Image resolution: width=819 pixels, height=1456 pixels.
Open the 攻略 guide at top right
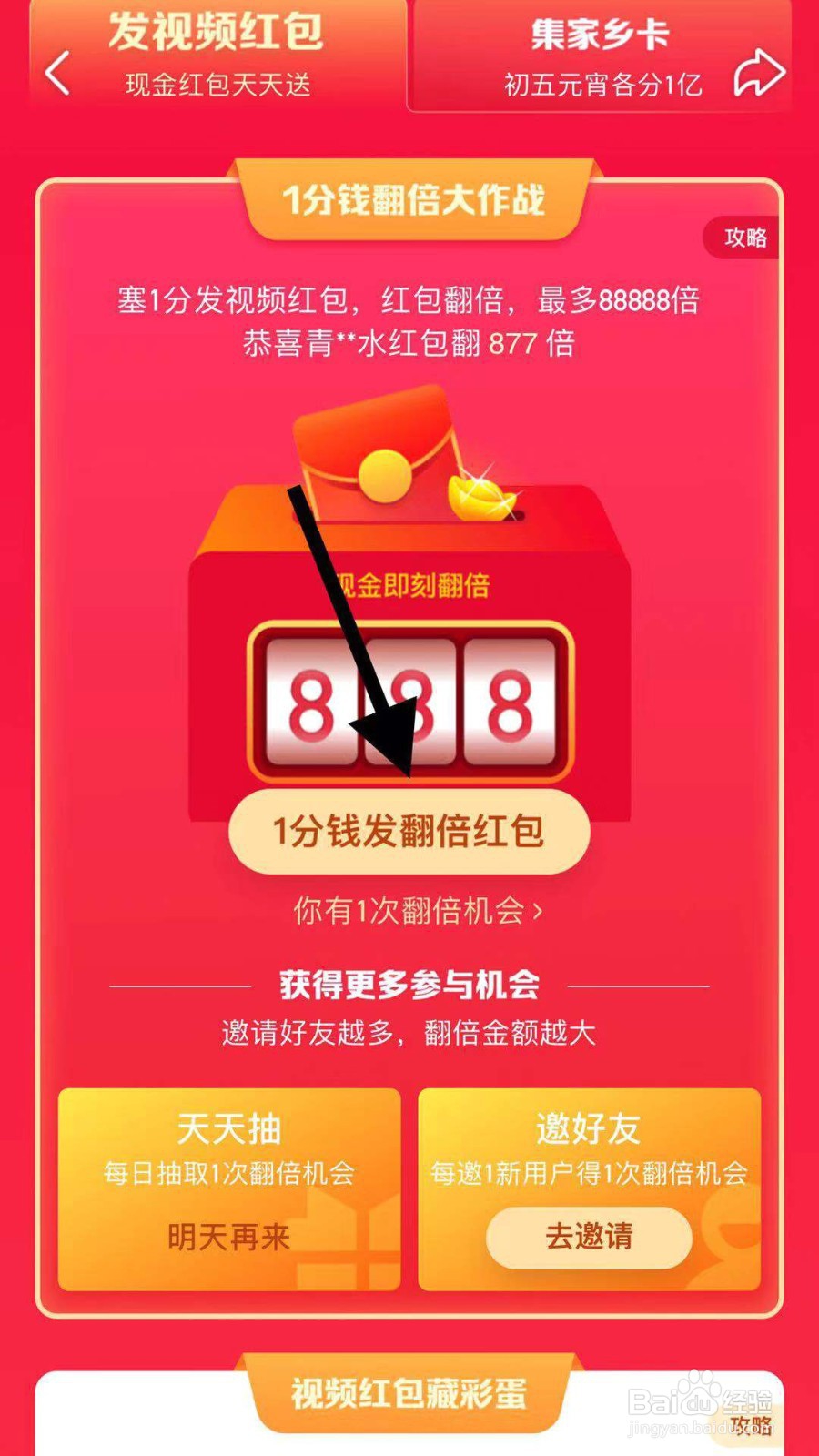[x=746, y=238]
